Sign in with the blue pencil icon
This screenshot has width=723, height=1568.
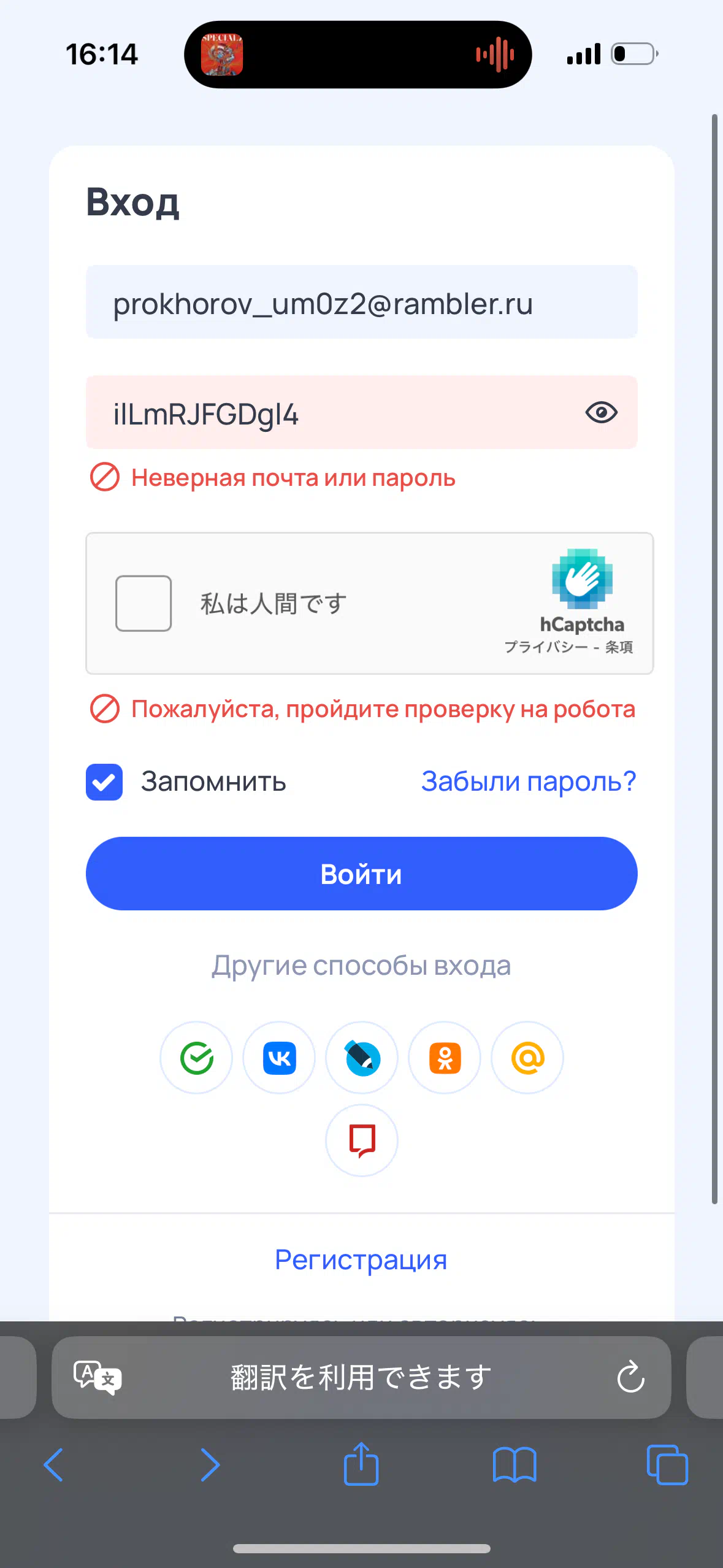(x=362, y=1058)
